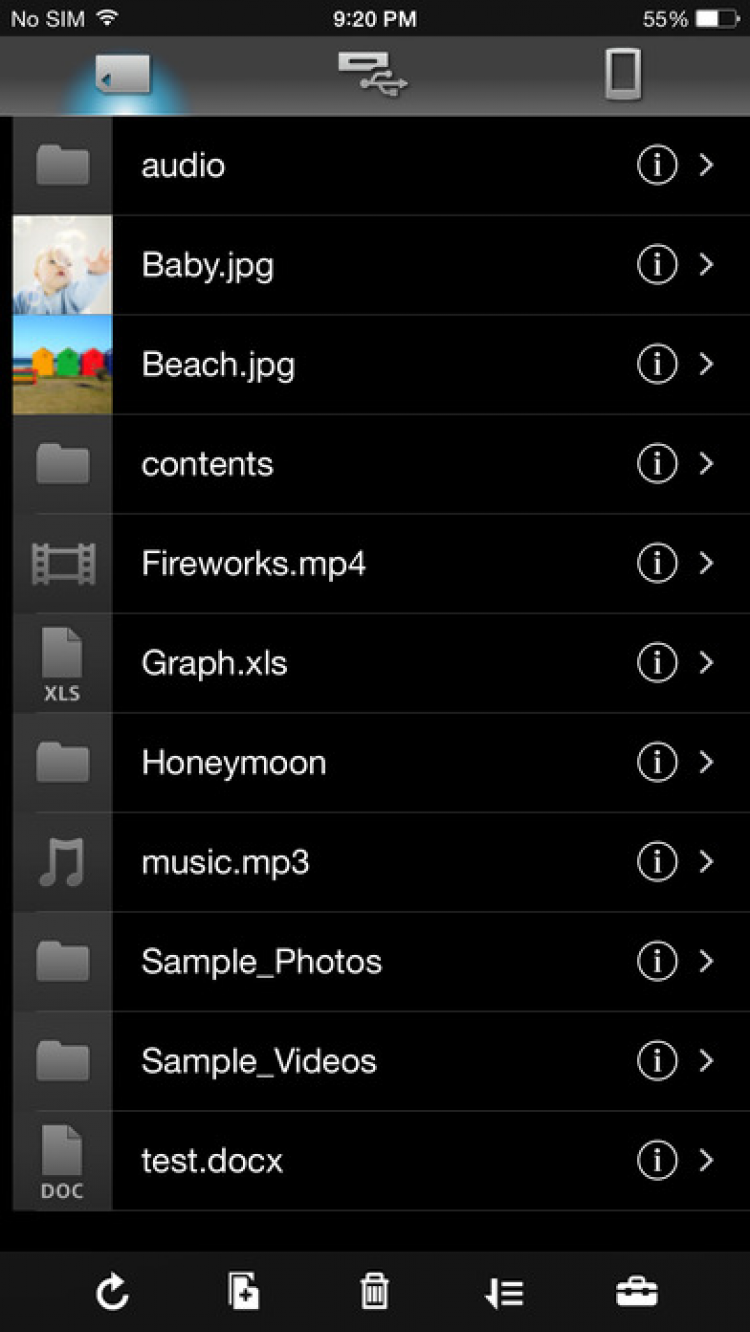Tap the add new file icon
750x1332 pixels.
[x=243, y=1293]
